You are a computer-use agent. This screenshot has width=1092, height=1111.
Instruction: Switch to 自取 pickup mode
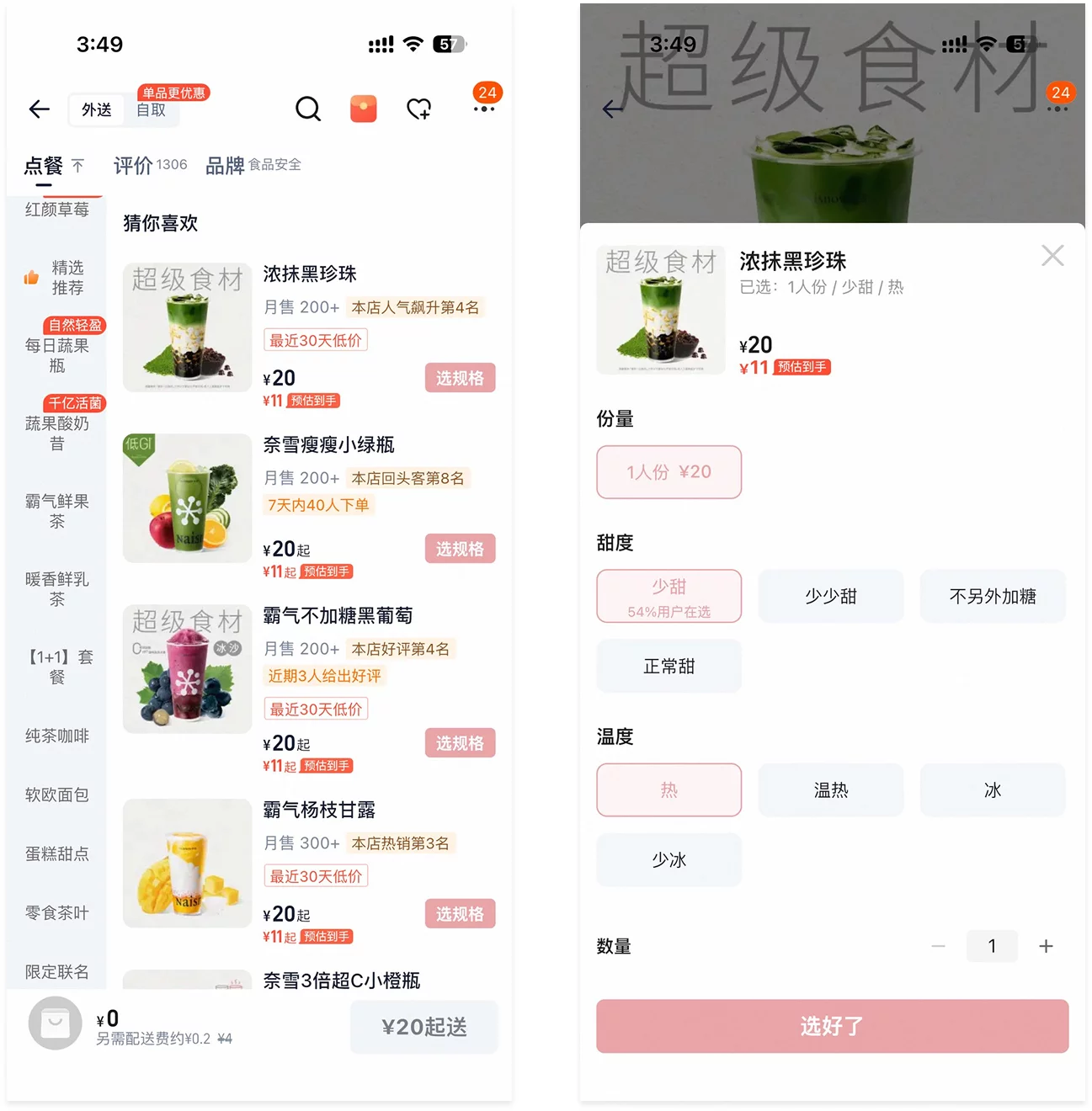152,110
